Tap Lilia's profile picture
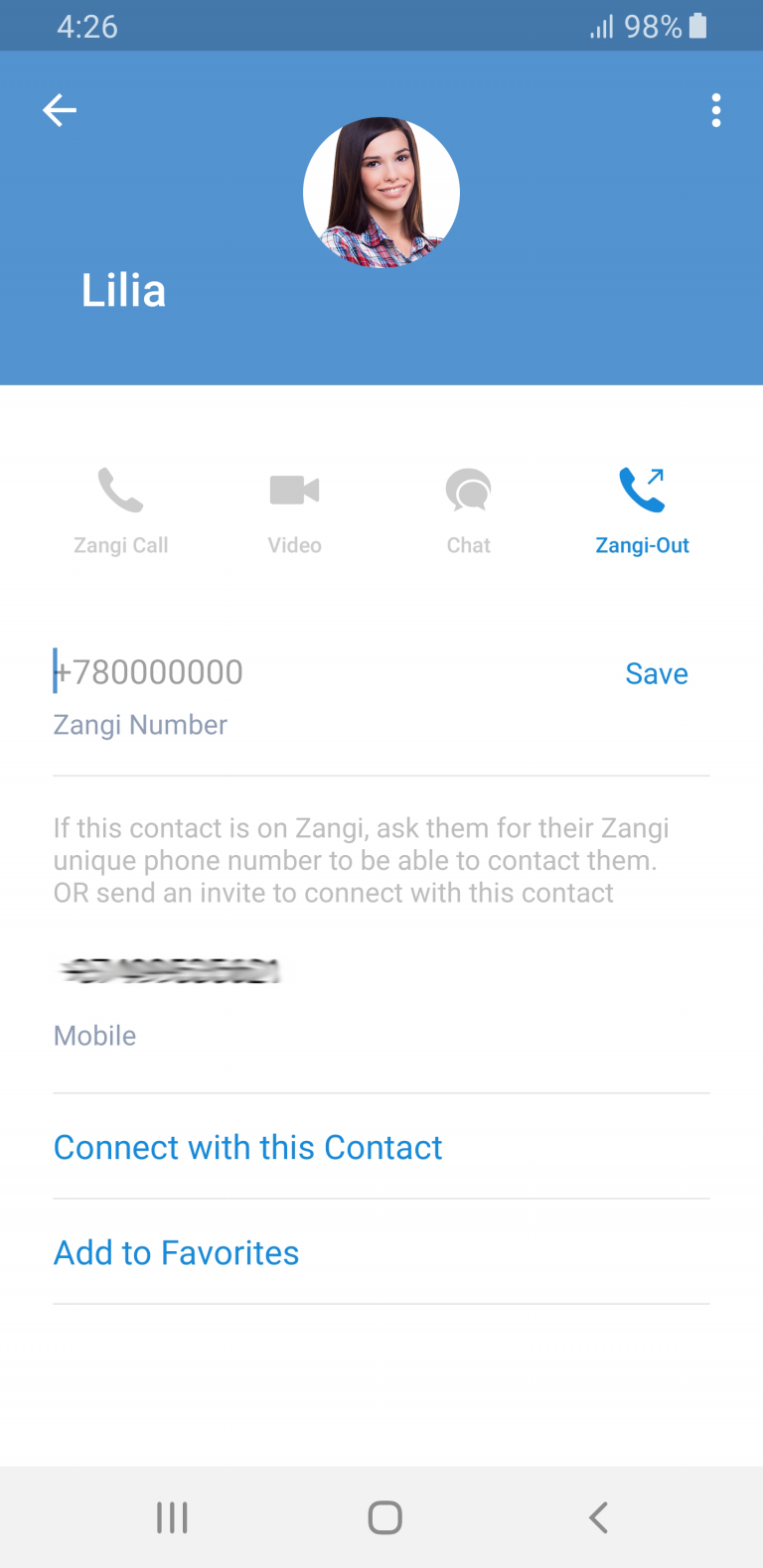 (381, 192)
